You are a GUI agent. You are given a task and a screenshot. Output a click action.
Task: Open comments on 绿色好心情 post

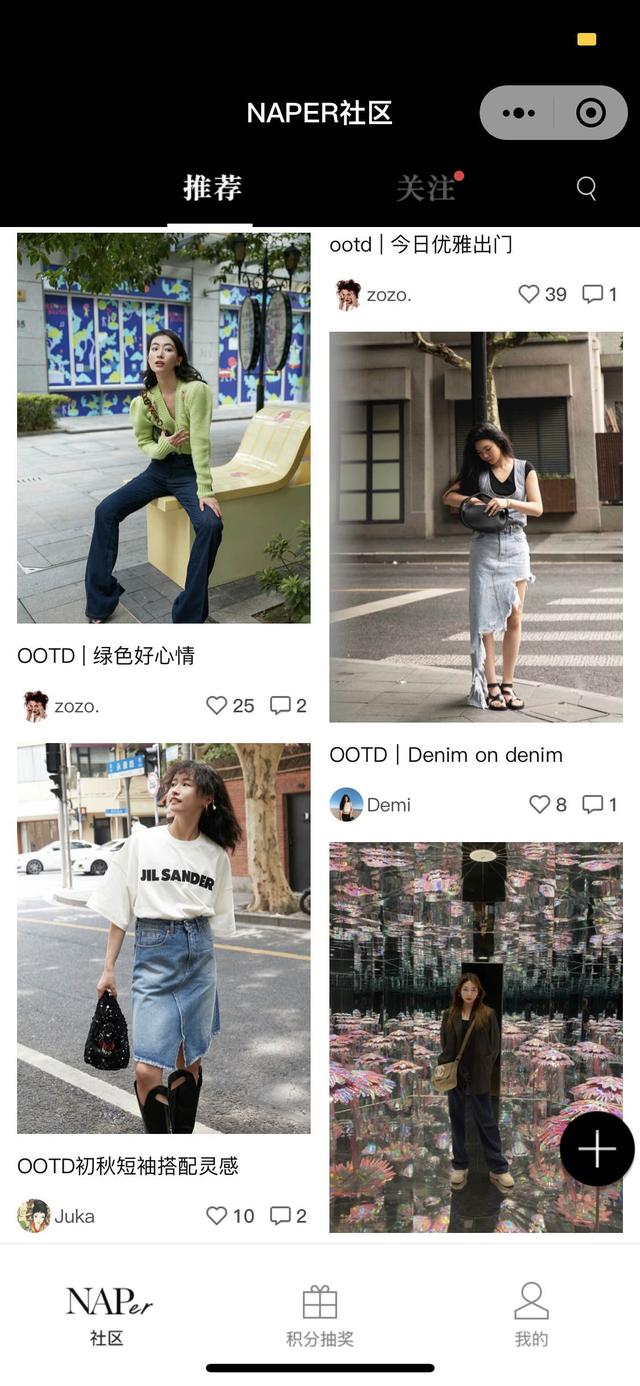pos(281,706)
